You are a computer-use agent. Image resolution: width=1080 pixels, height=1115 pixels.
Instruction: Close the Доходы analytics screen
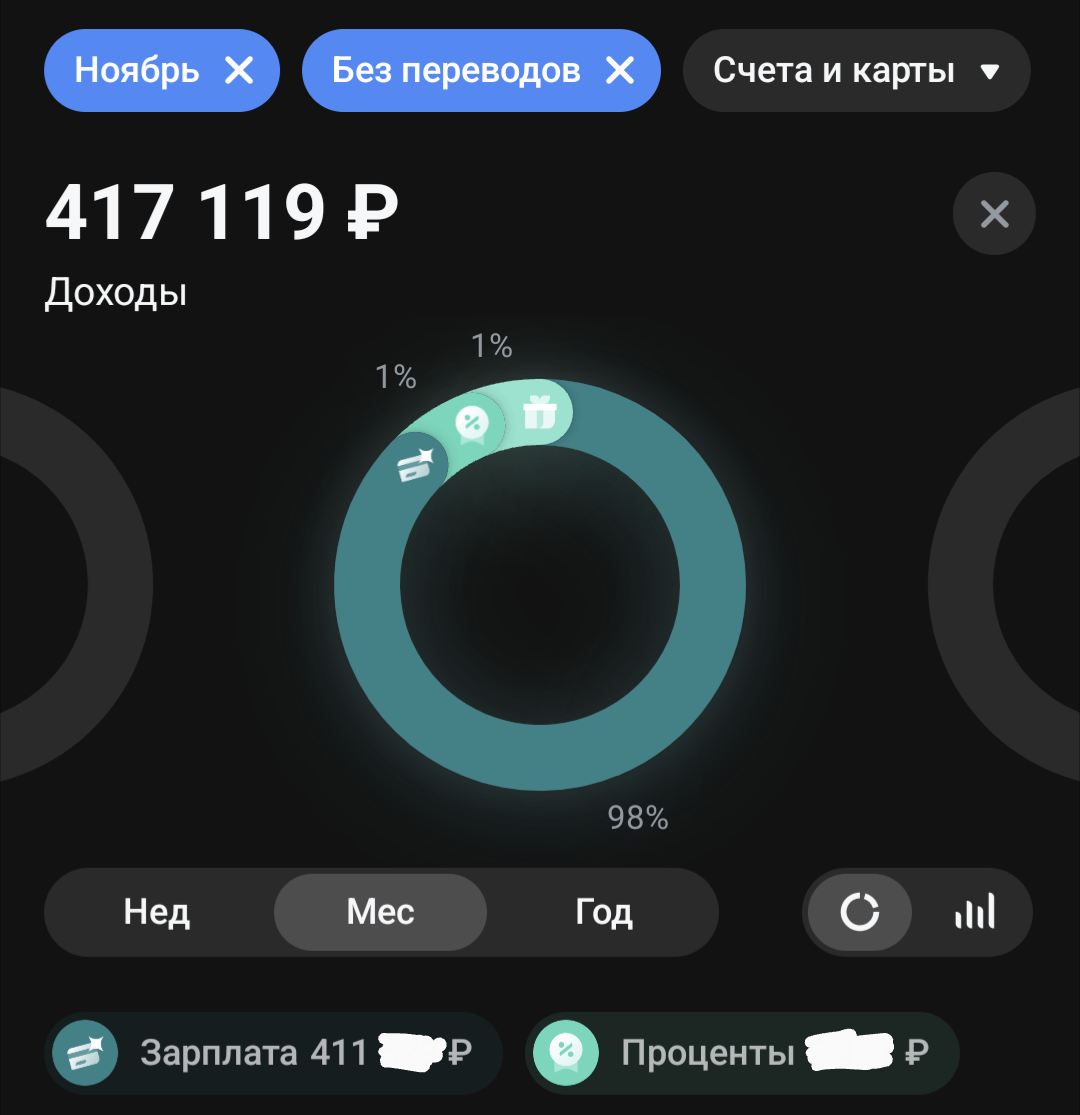tap(994, 214)
